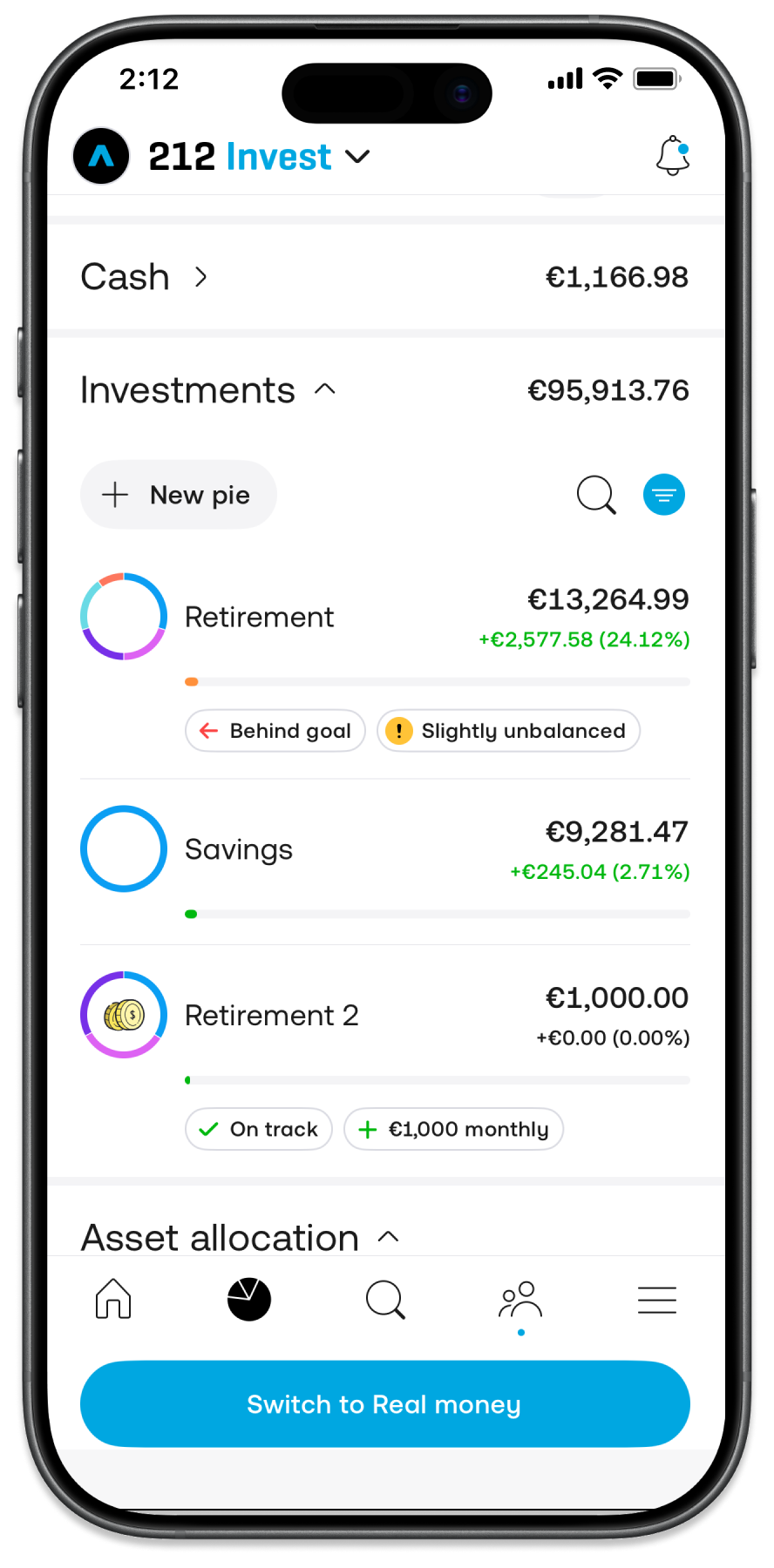Tap the On track chip
This screenshot has height=1568, width=774.
click(x=259, y=1129)
